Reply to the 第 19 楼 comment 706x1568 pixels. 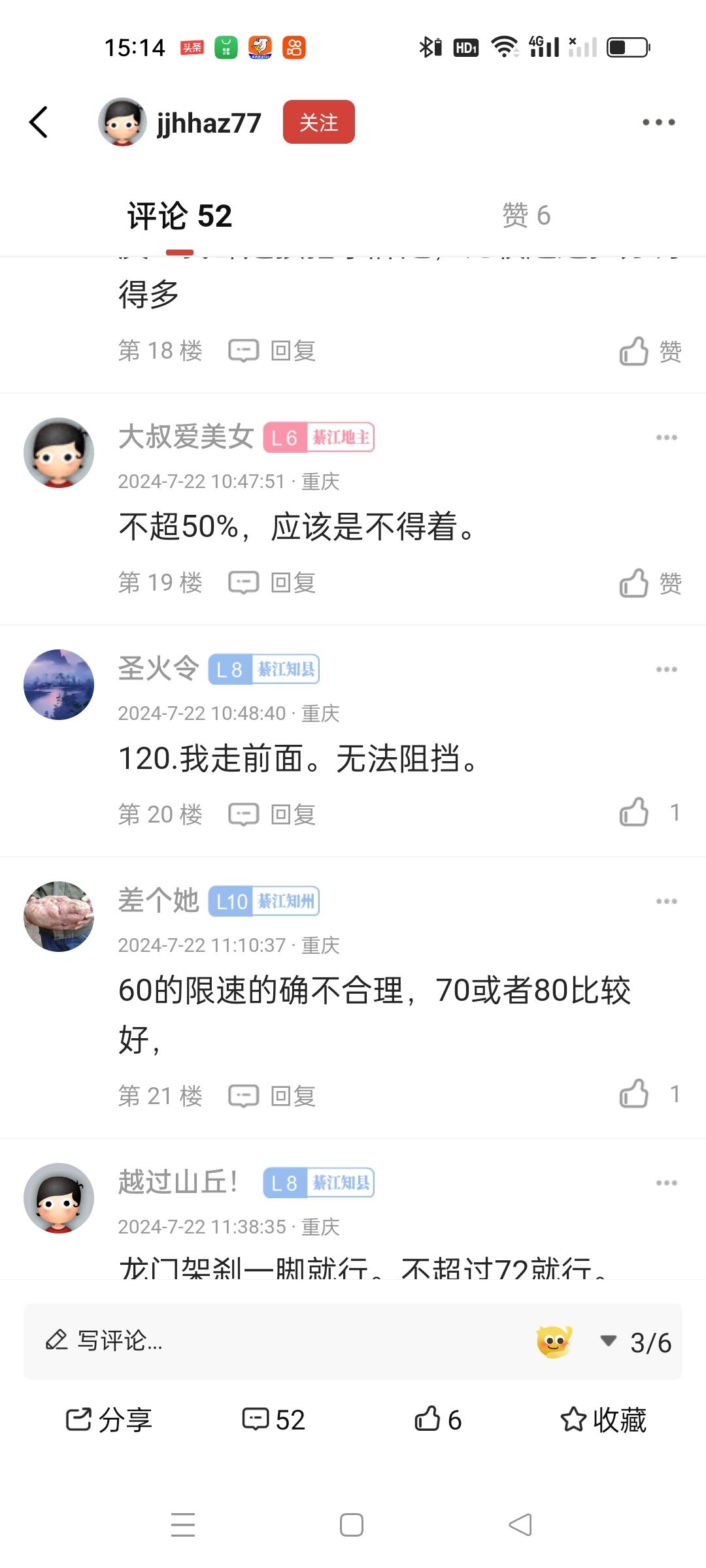pos(273,582)
